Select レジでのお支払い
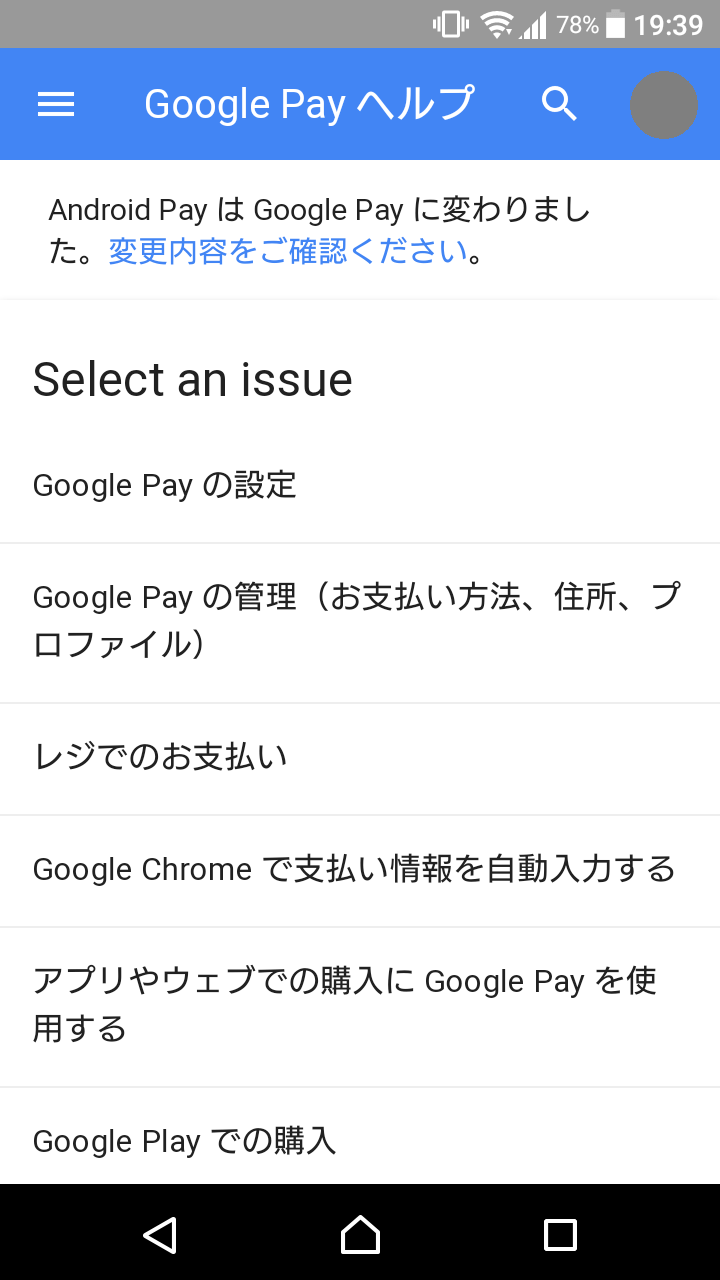 point(360,759)
